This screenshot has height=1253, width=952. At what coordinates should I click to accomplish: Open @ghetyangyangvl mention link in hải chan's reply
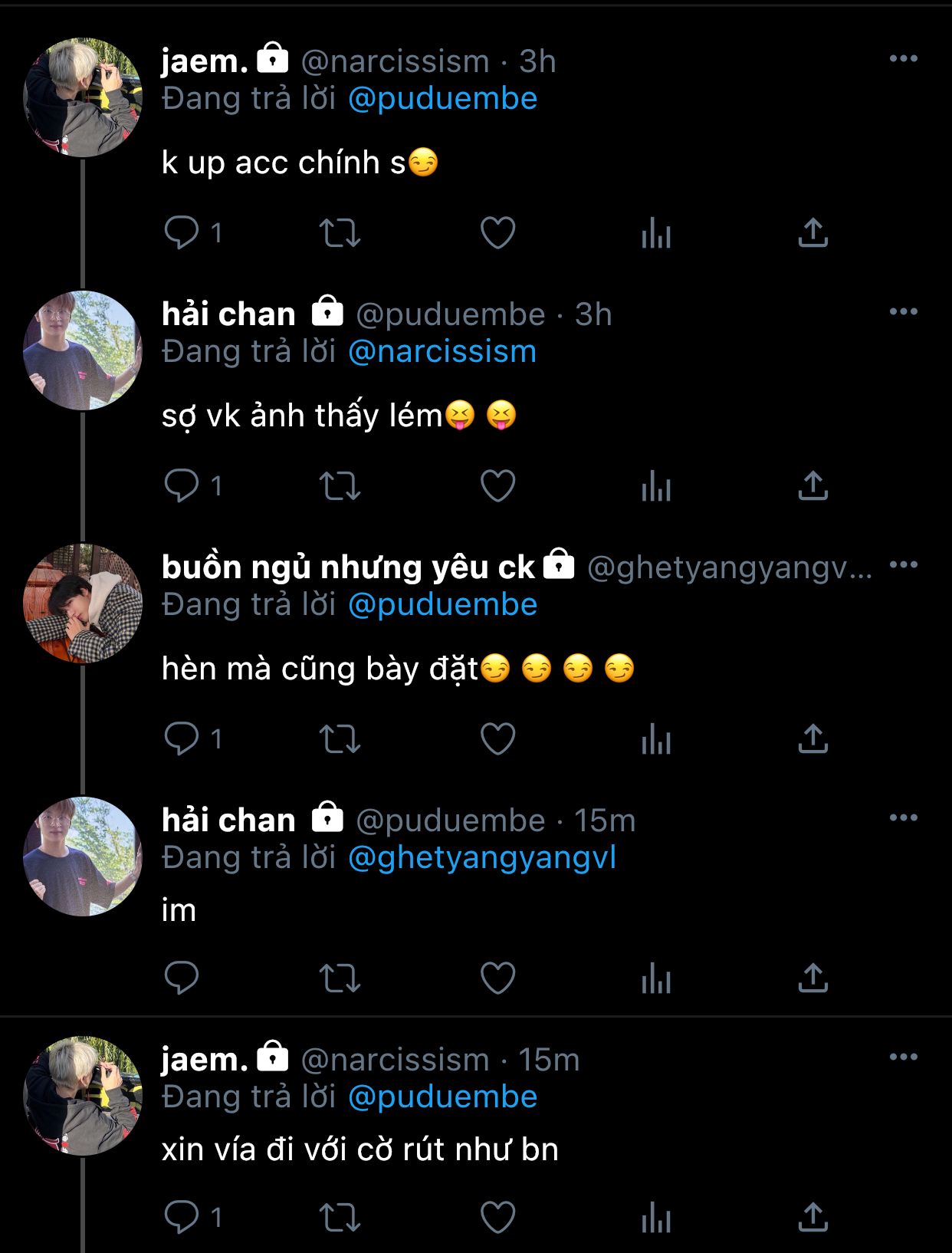[482, 857]
